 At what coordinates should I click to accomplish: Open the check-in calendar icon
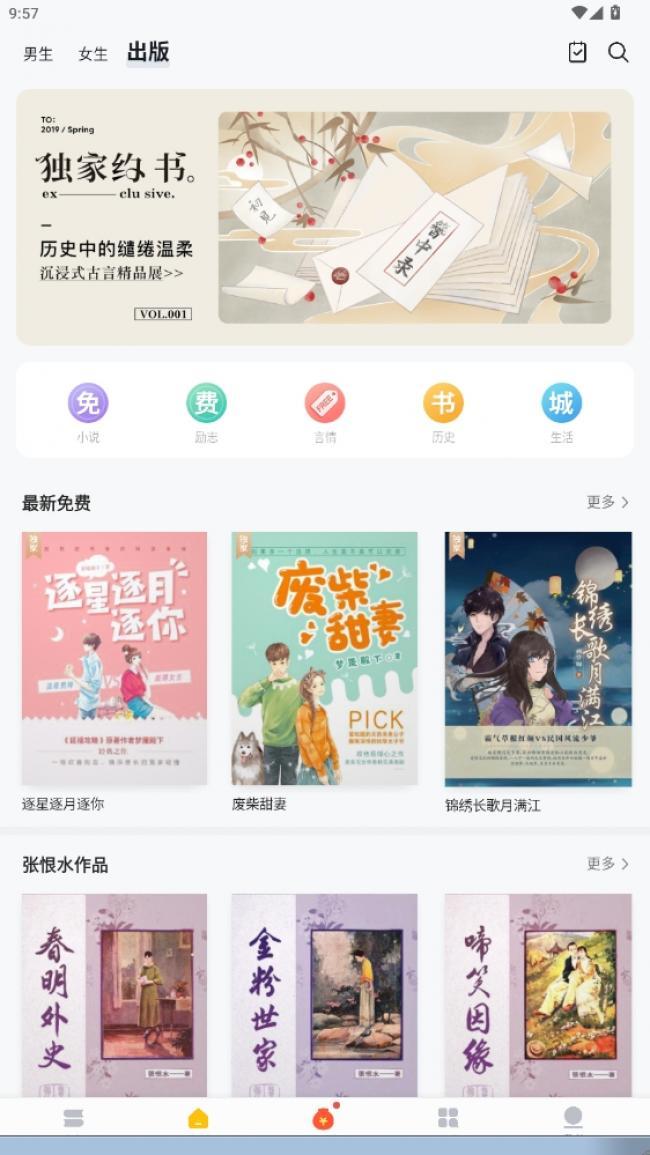577,53
